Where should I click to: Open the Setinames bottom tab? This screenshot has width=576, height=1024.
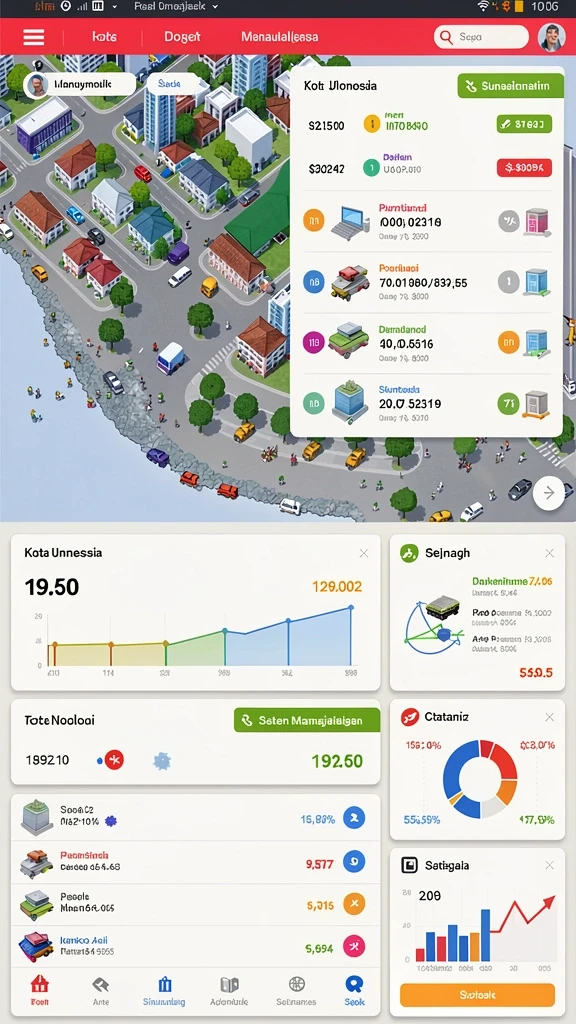point(296,990)
